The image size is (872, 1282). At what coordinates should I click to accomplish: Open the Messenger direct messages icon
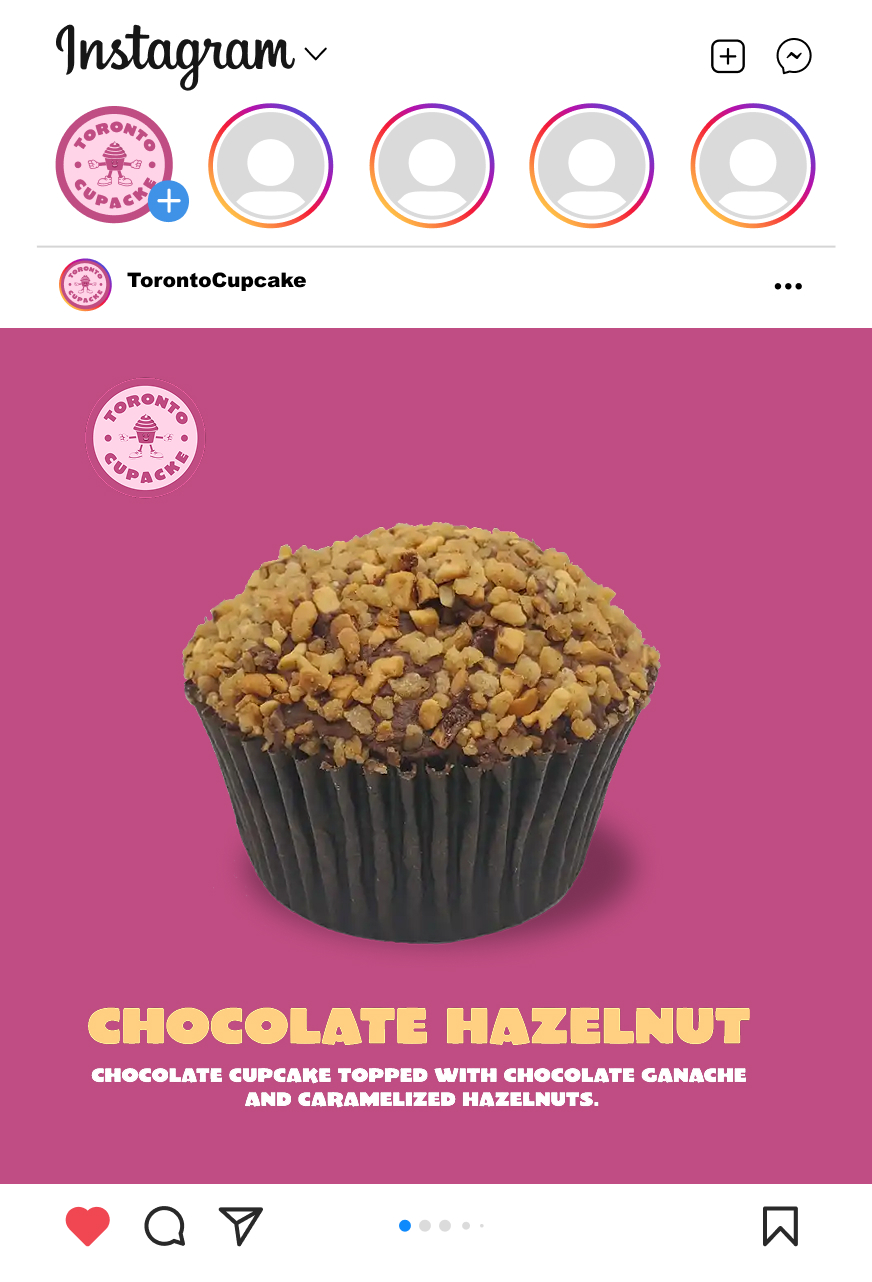(x=794, y=56)
